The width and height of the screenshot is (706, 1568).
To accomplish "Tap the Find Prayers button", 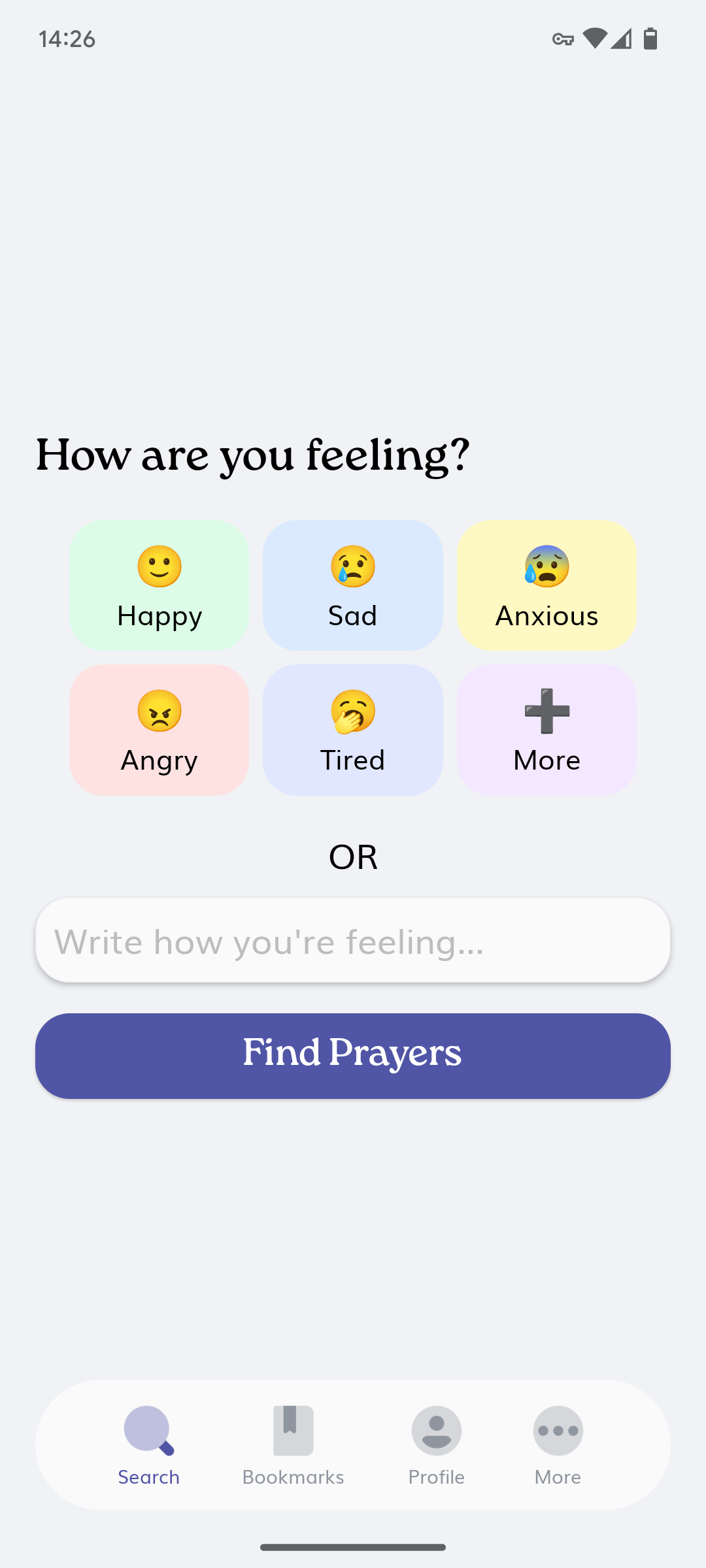I will [x=353, y=1056].
